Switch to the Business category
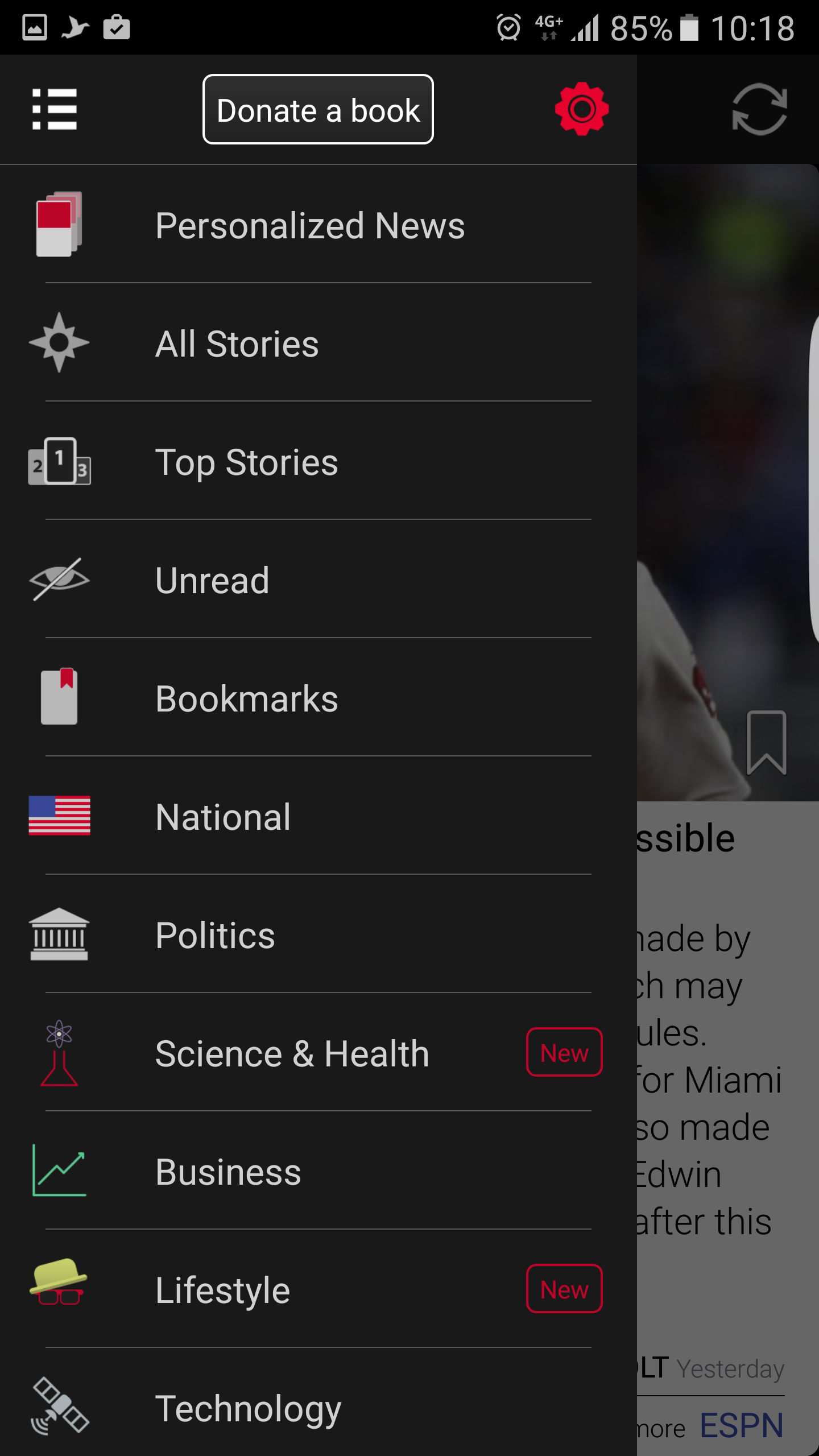Image resolution: width=819 pixels, height=1456 pixels. 228,1172
